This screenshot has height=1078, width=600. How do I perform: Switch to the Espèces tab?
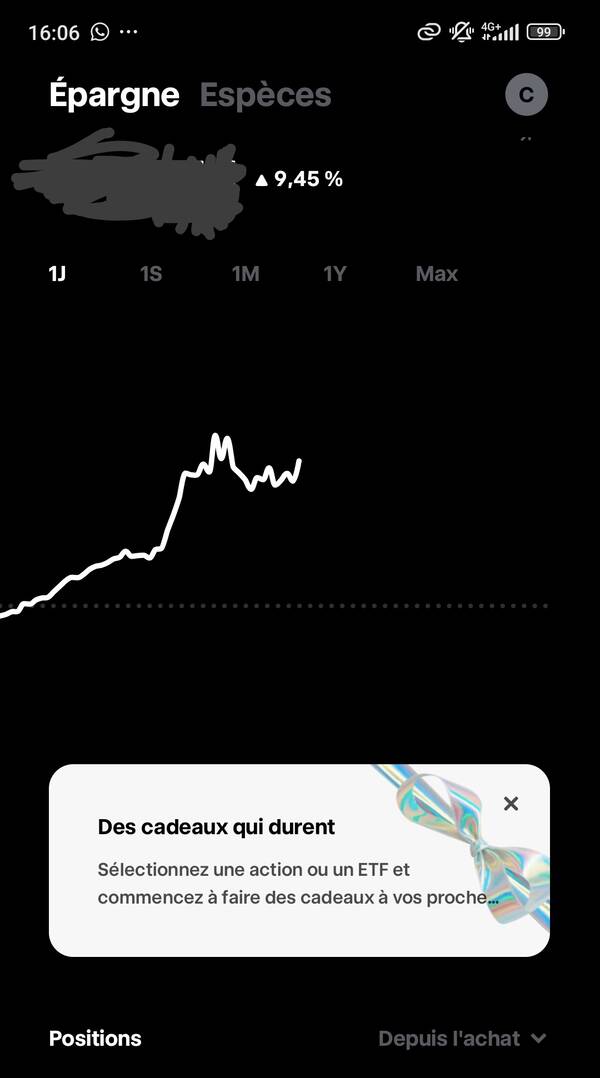(265, 95)
